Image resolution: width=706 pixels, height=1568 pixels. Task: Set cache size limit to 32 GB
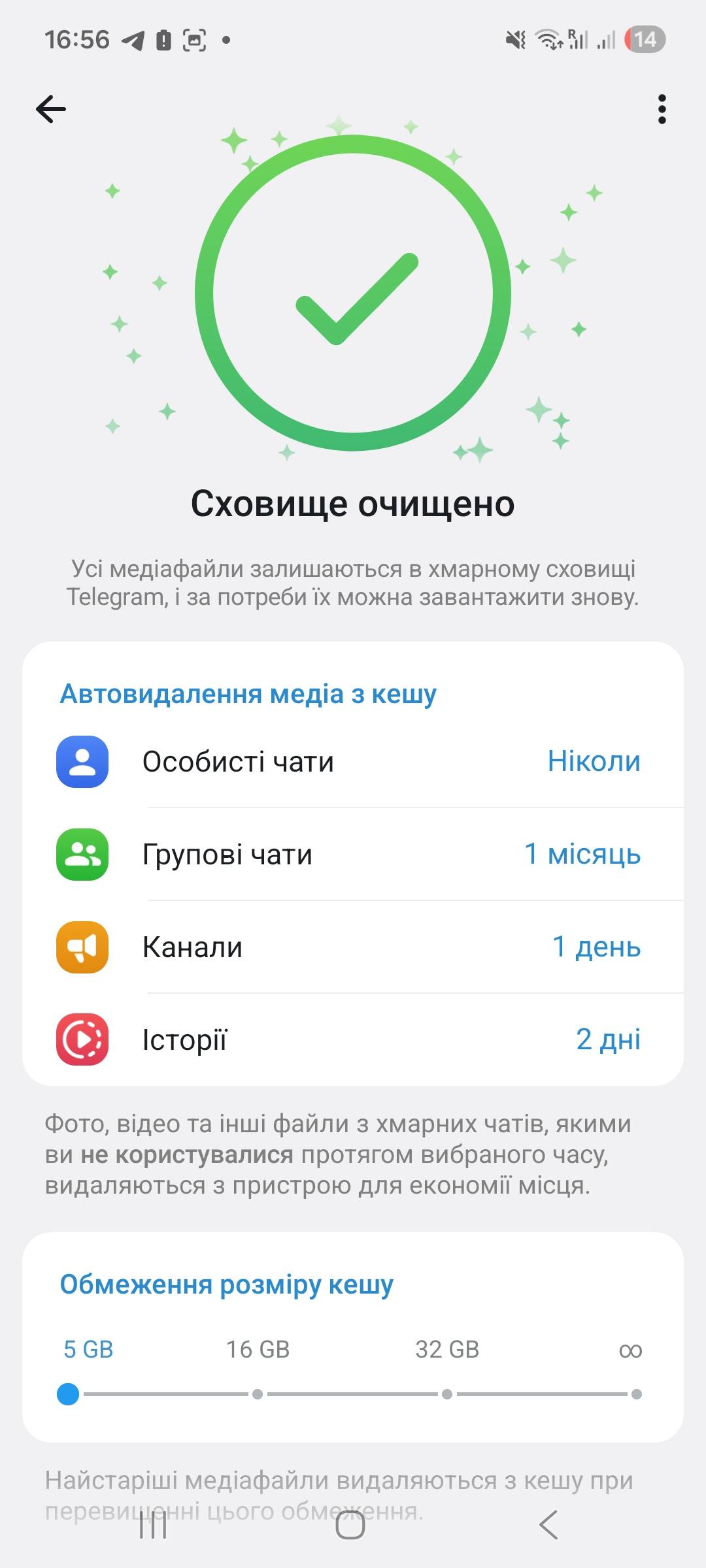pos(447,1394)
